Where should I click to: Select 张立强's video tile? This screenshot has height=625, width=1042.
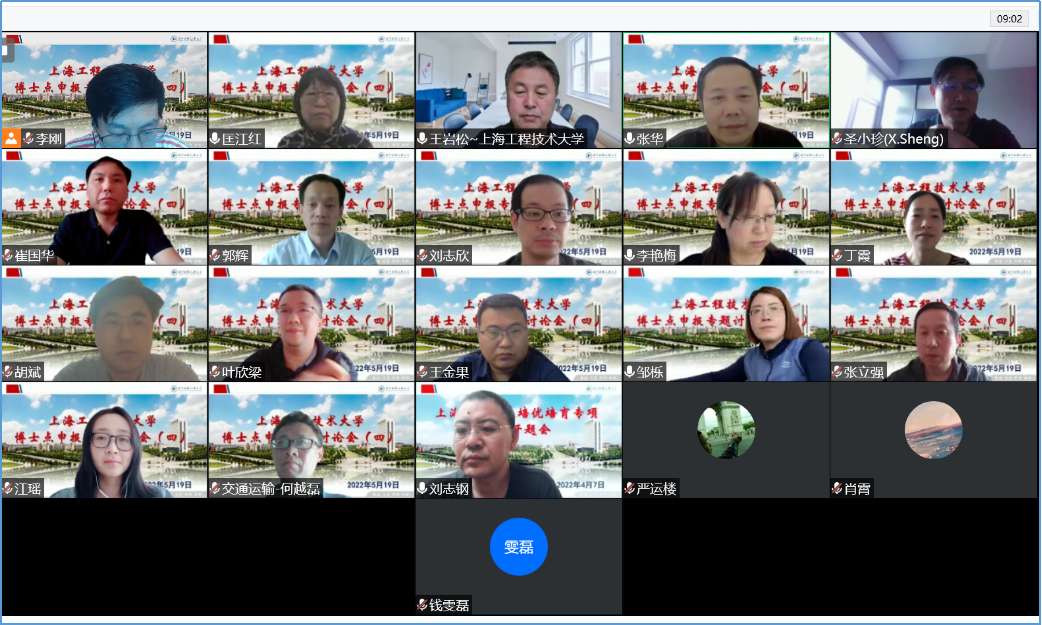point(933,324)
